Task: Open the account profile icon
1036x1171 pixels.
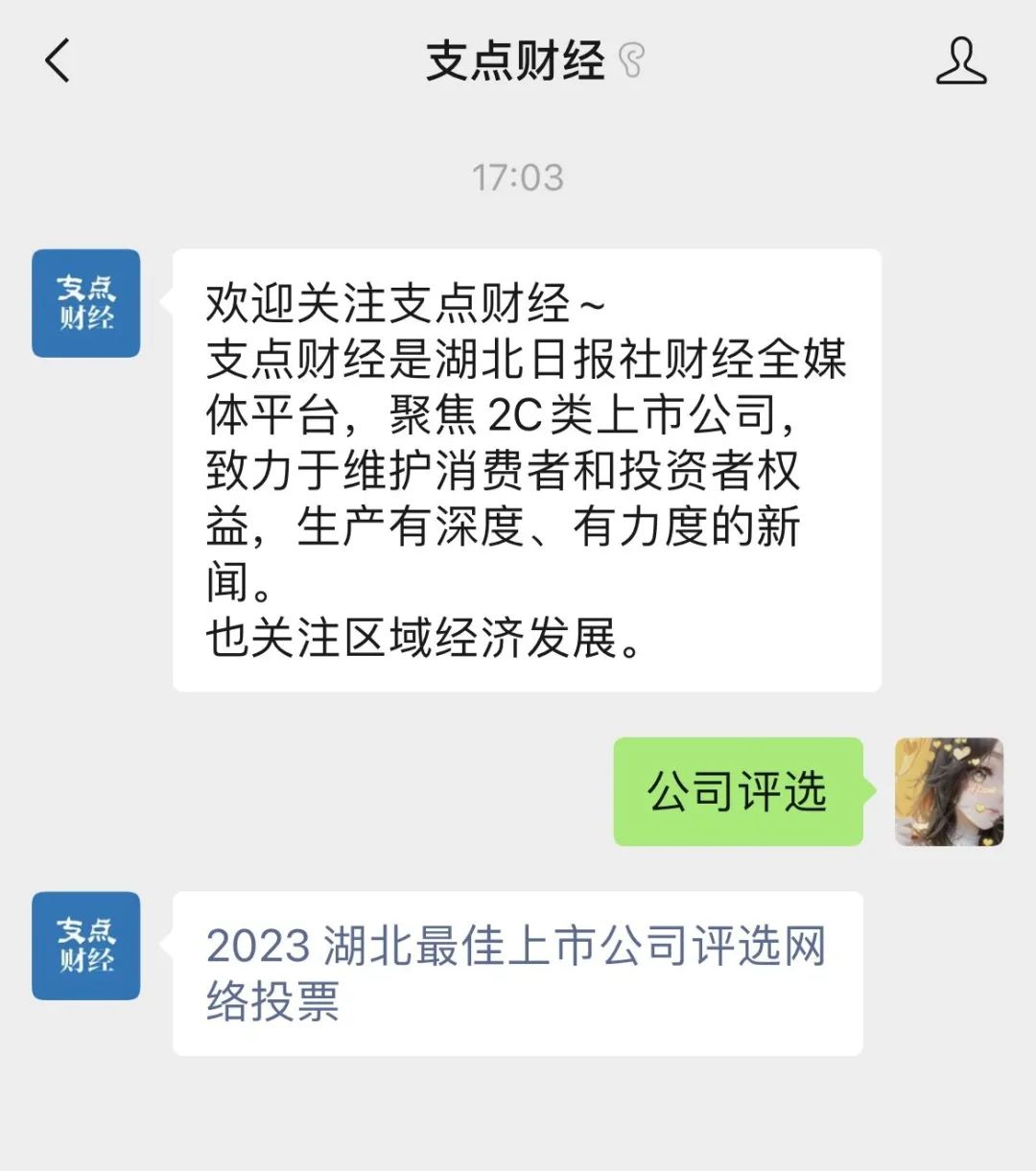Action: click(x=960, y=61)
